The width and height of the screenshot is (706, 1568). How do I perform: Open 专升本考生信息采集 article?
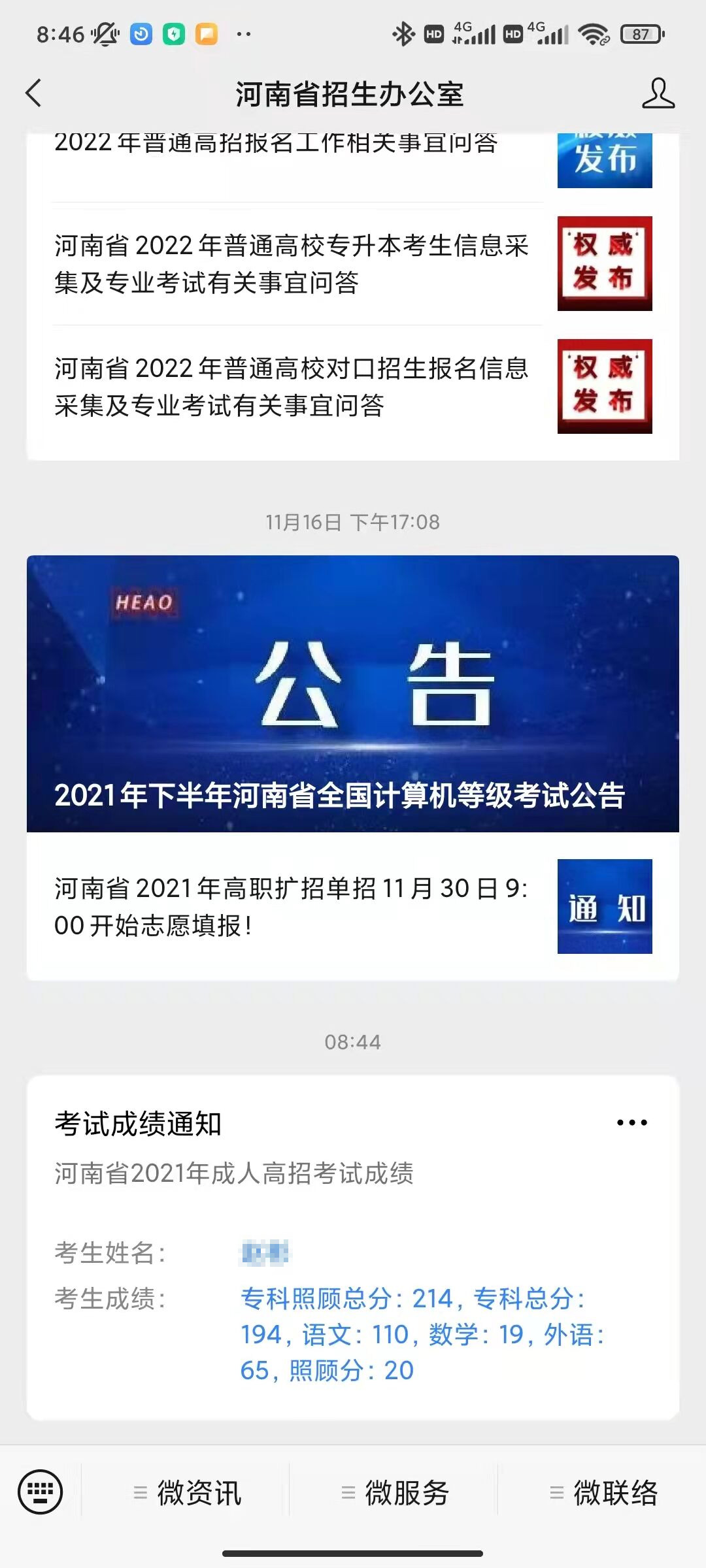291,264
